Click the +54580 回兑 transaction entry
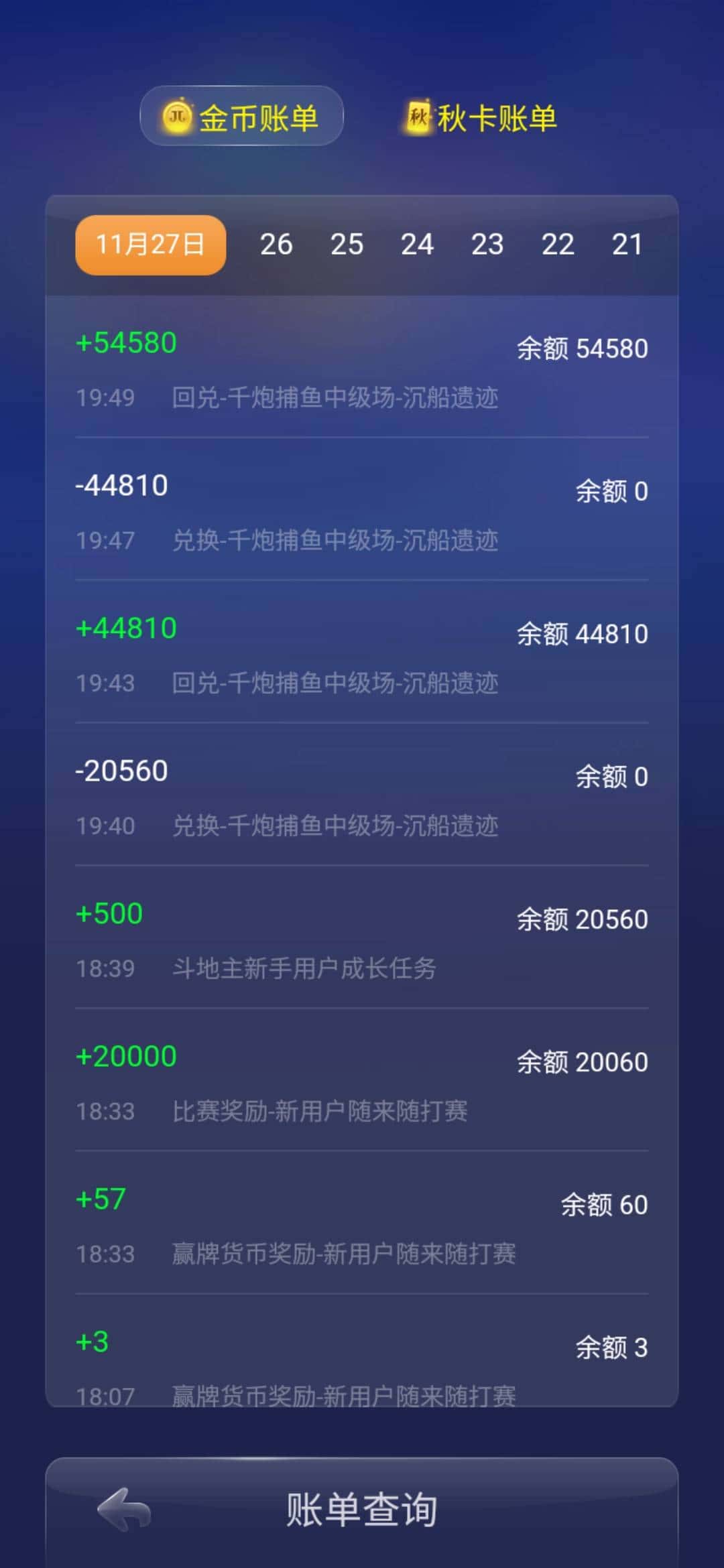Screen dimensions: 724x1568 click(x=362, y=369)
